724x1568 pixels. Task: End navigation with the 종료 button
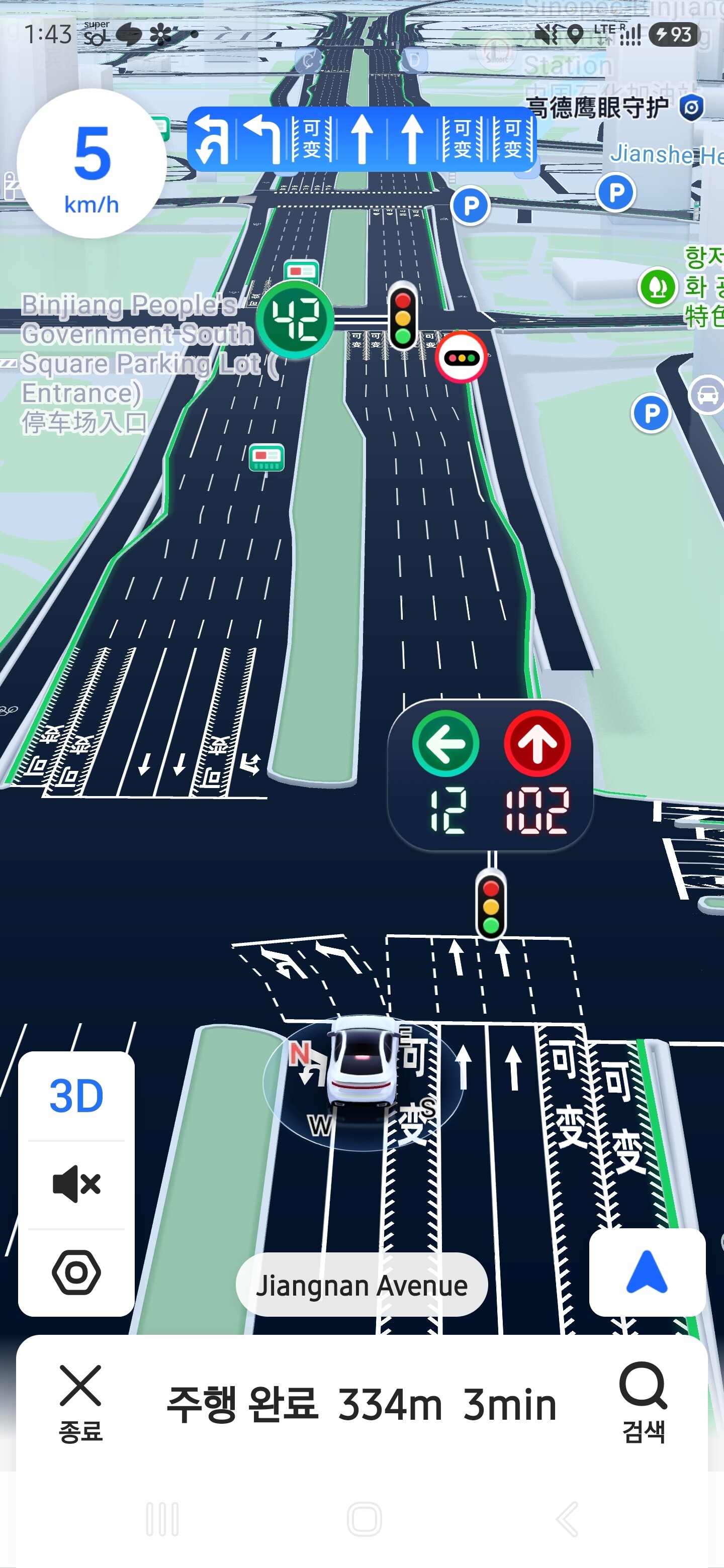(80, 1404)
